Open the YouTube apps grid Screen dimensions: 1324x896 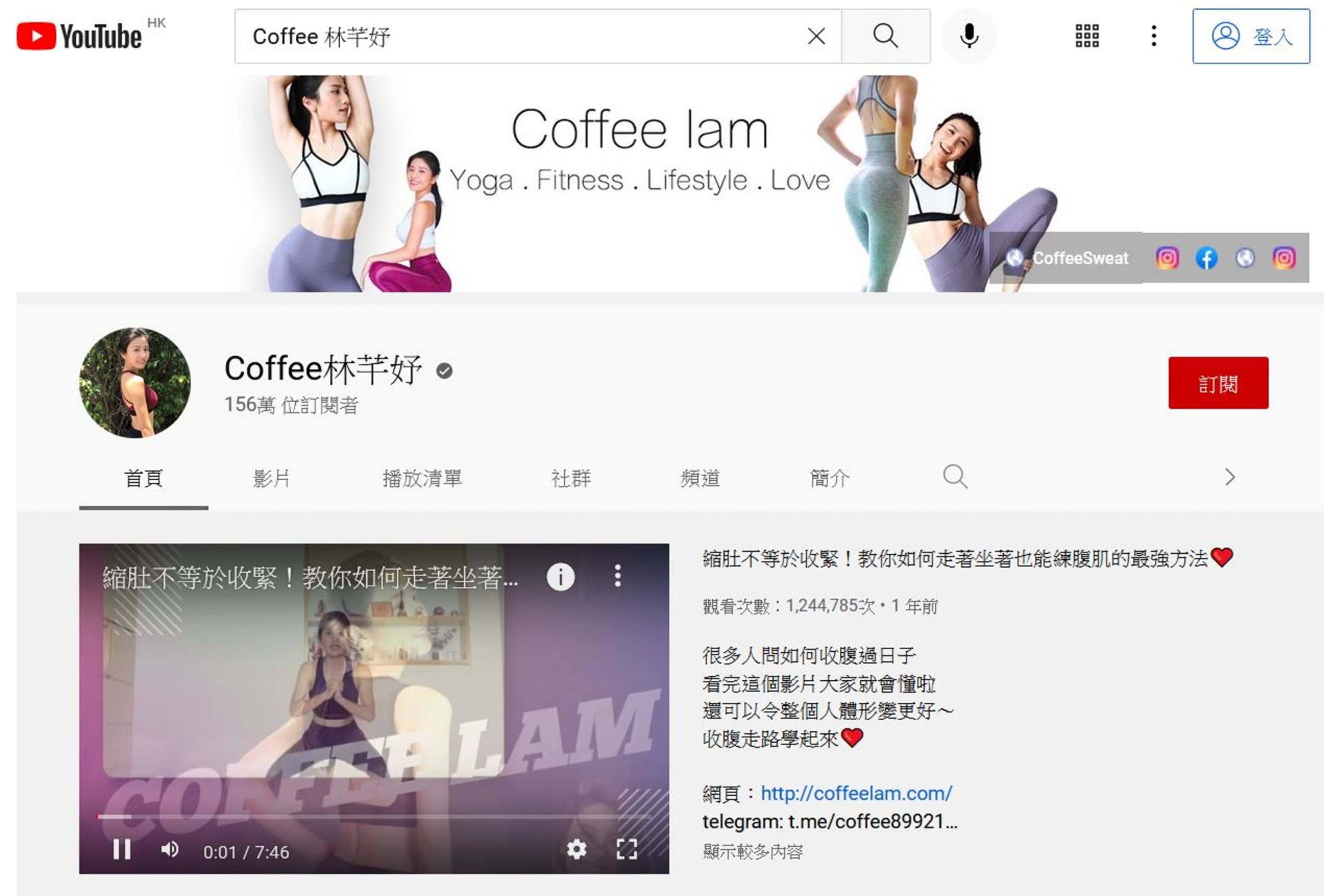(1086, 36)
